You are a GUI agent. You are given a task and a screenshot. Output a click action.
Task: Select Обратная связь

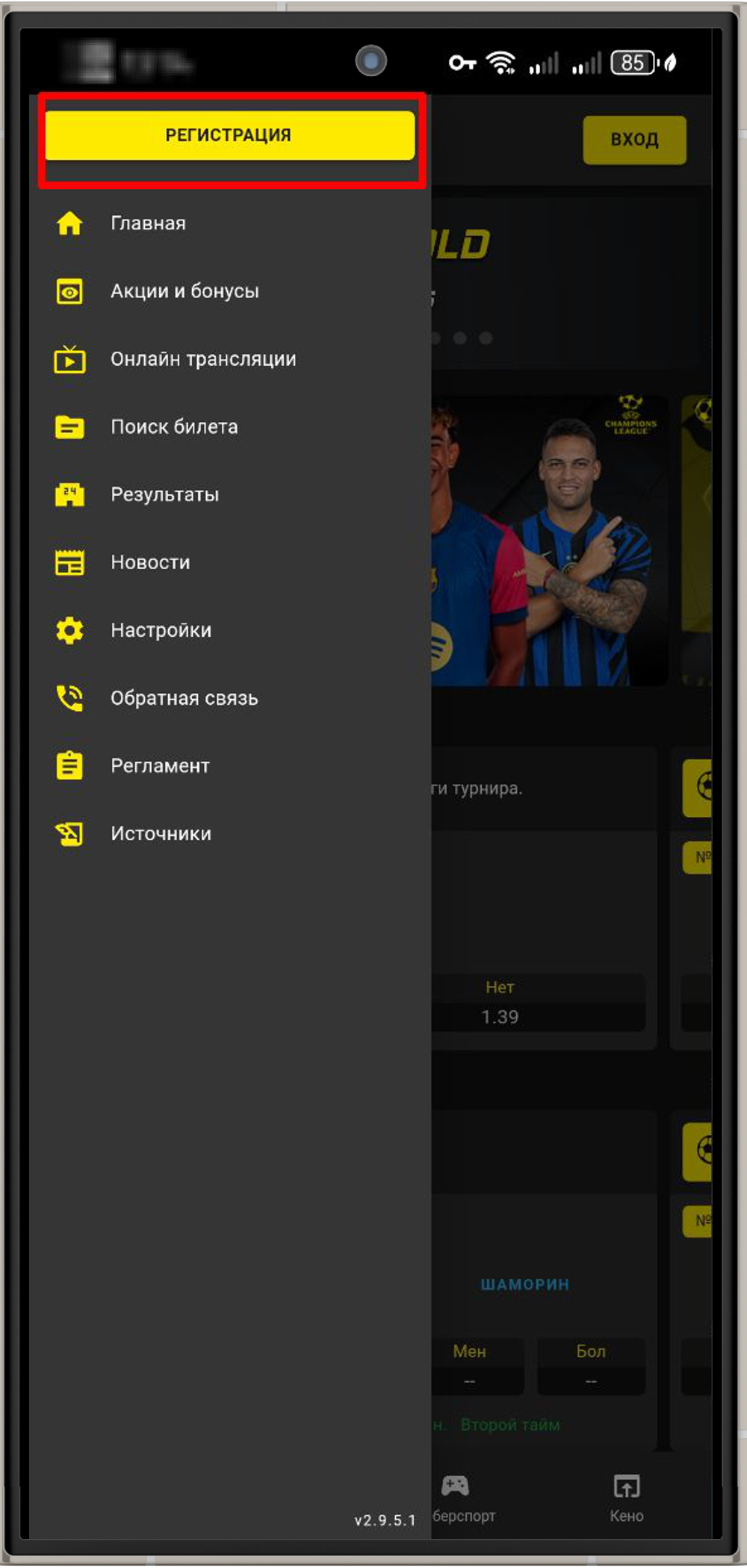(184, 698)
